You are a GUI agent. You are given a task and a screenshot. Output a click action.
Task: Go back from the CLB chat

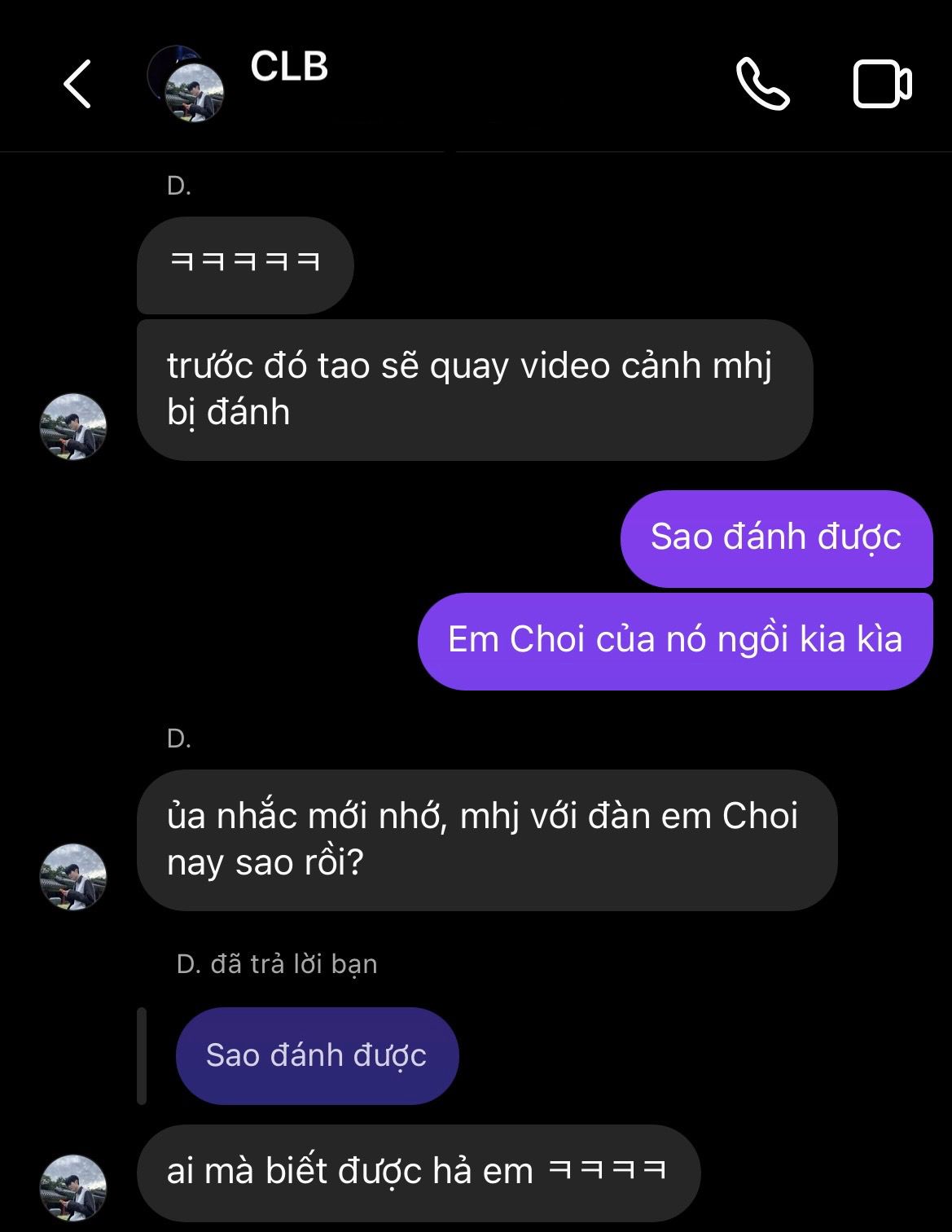click(77, 84)
